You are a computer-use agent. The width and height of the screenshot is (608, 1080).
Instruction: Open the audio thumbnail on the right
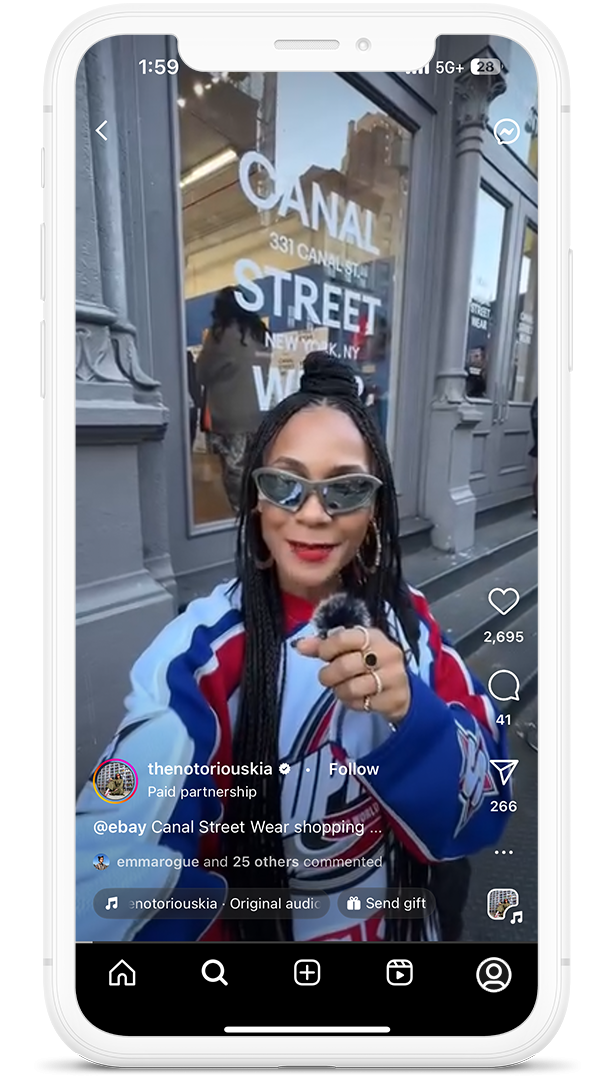pos(504,904)
